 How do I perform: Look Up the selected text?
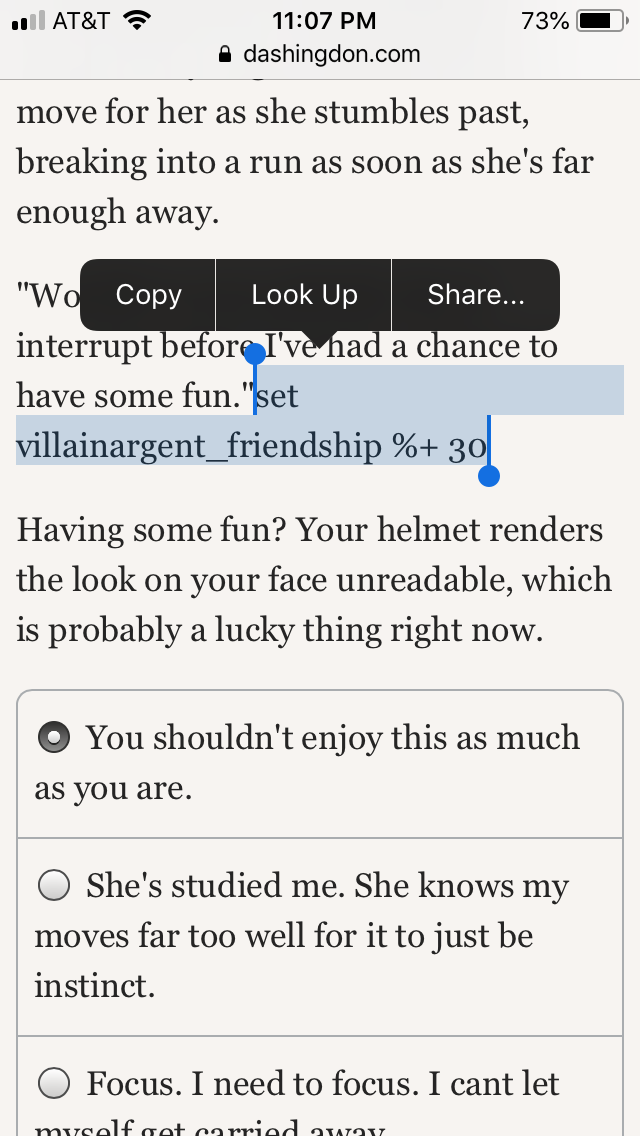(x=304, y=295)
